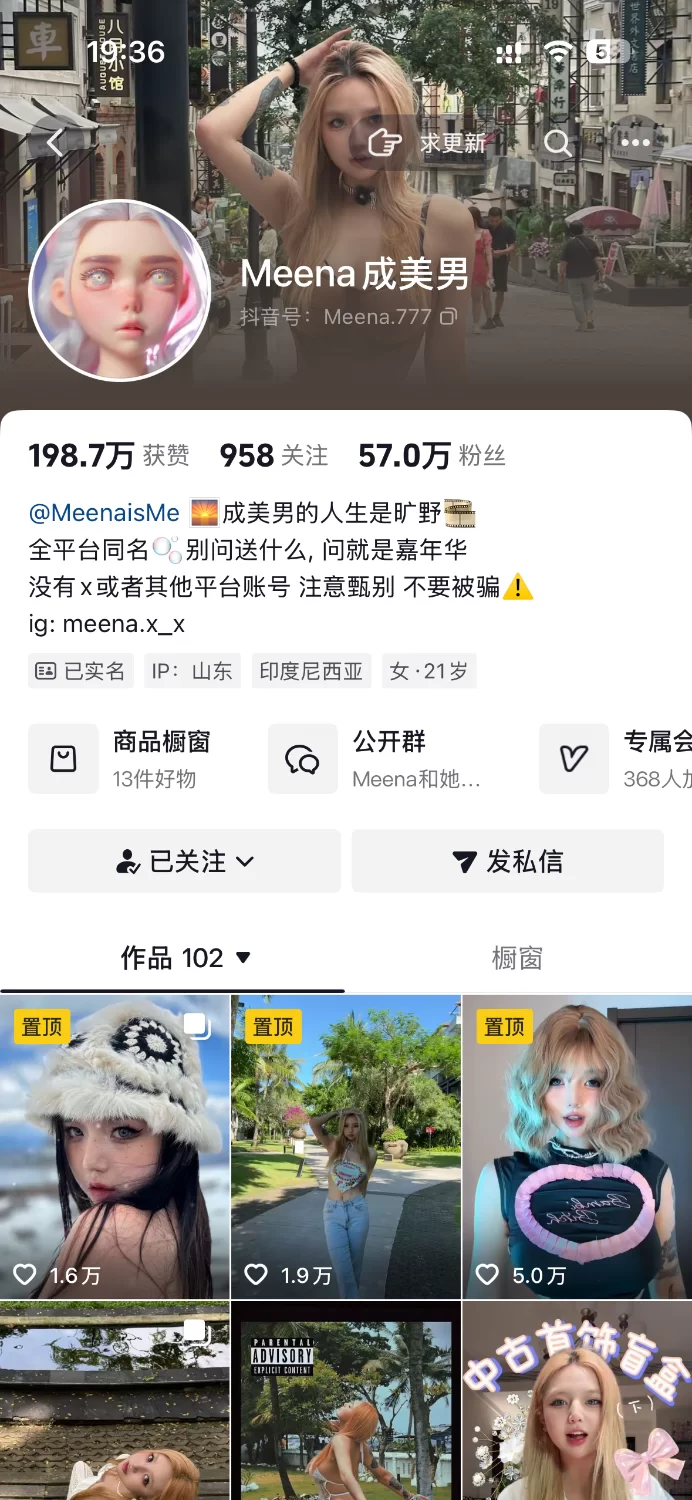Send a private message via 发私信
Screen dimensions: 692x1500
508,861
